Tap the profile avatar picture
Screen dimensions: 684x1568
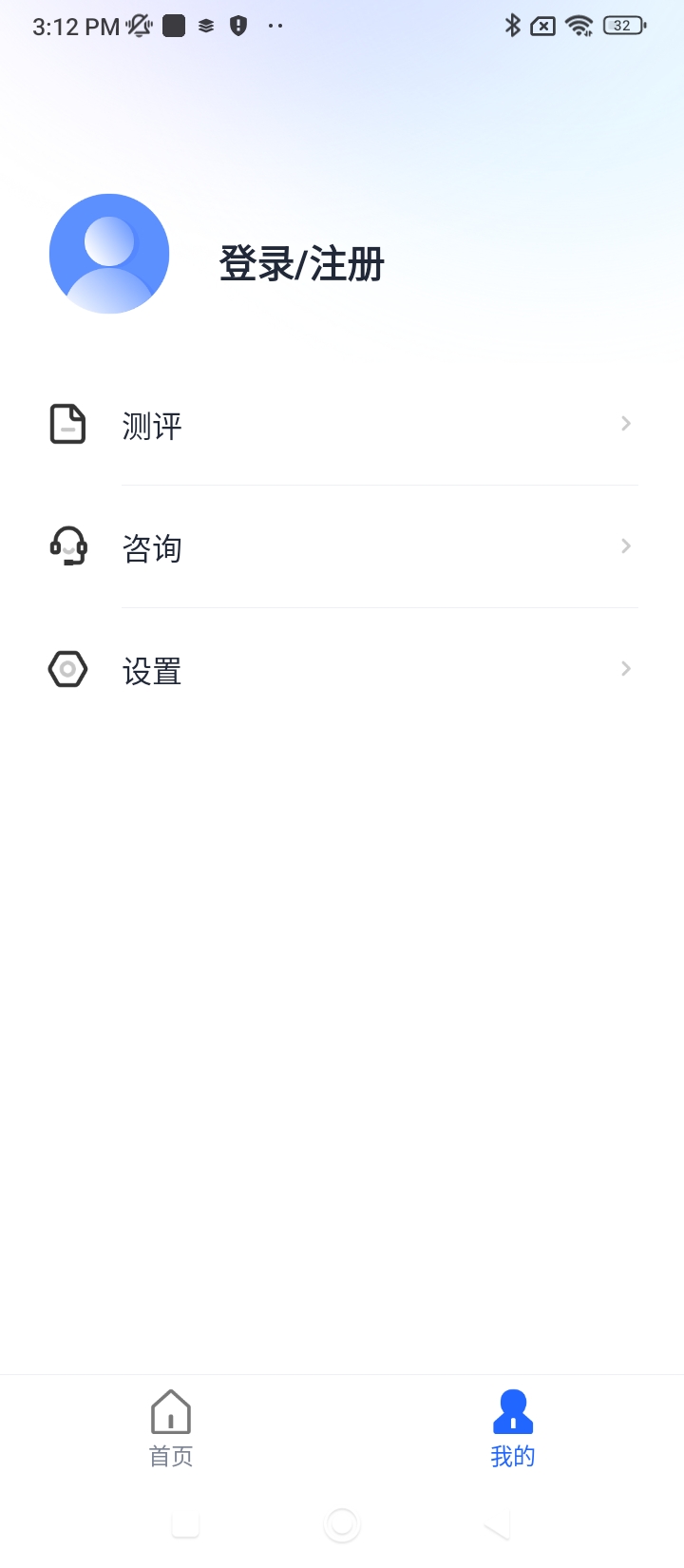(x=109, y=254)
